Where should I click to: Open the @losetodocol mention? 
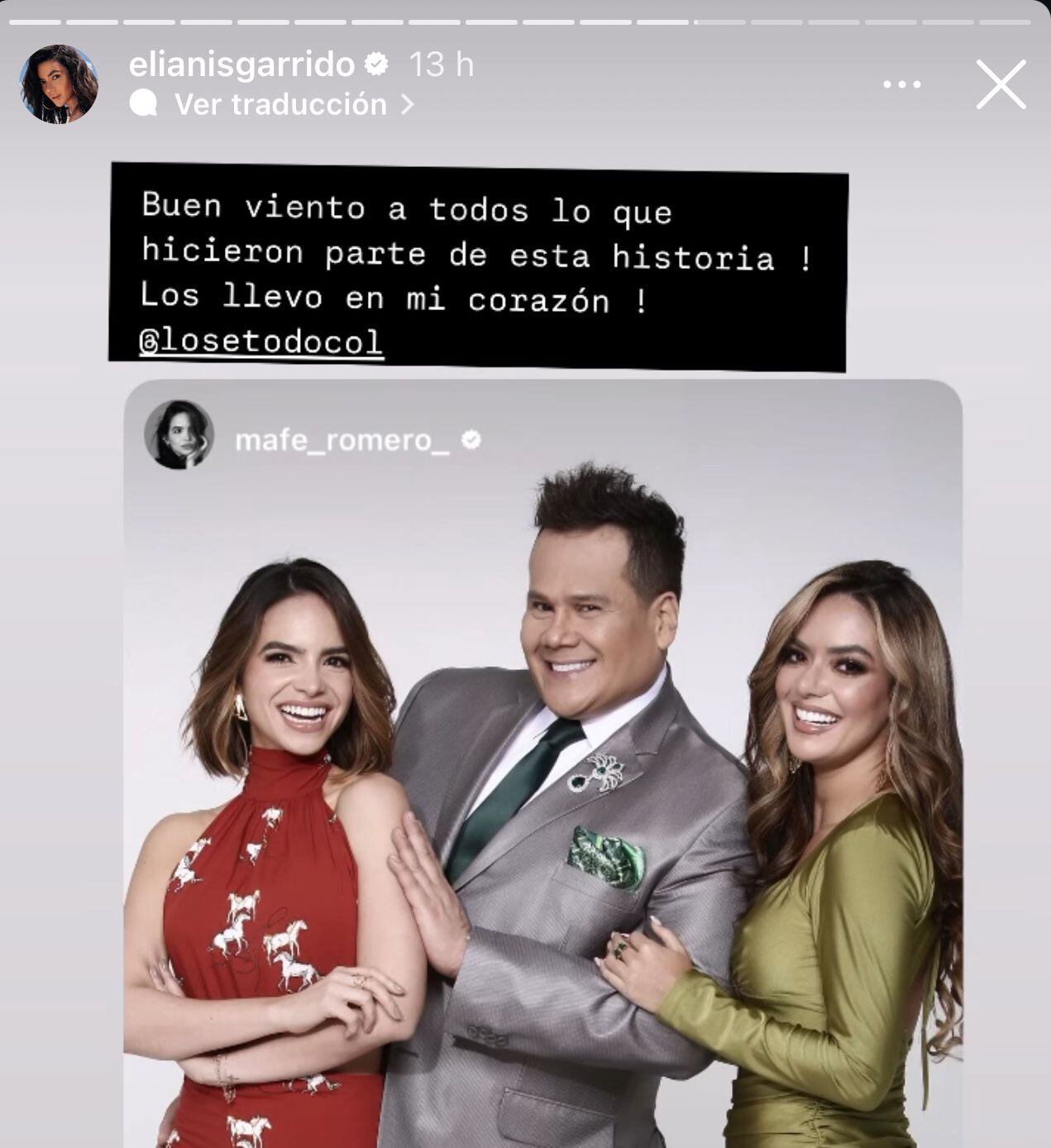pyautogui.click(x=260, y=342)
